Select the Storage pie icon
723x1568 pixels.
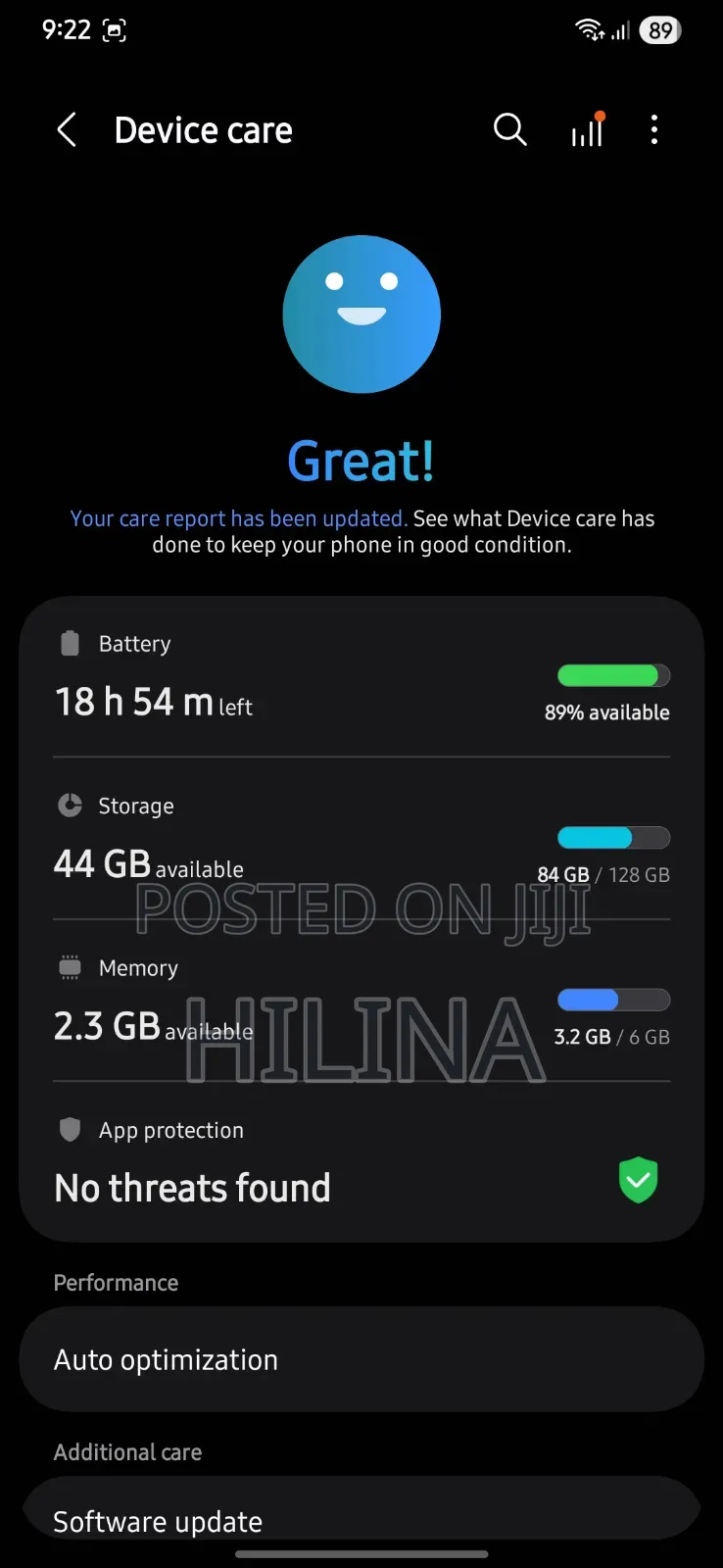[x=69, y=805]
